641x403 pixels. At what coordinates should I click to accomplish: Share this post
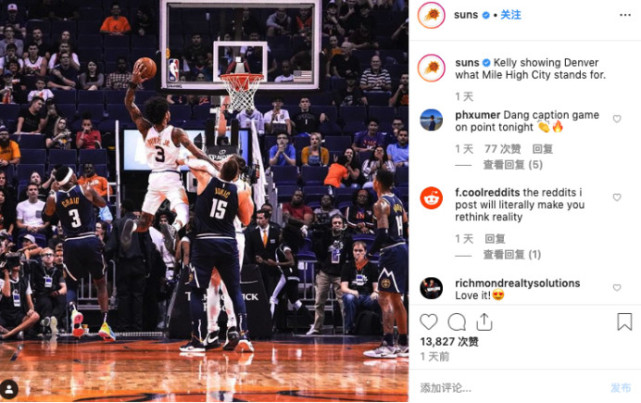pyautogui.click(x=484, y=322)
